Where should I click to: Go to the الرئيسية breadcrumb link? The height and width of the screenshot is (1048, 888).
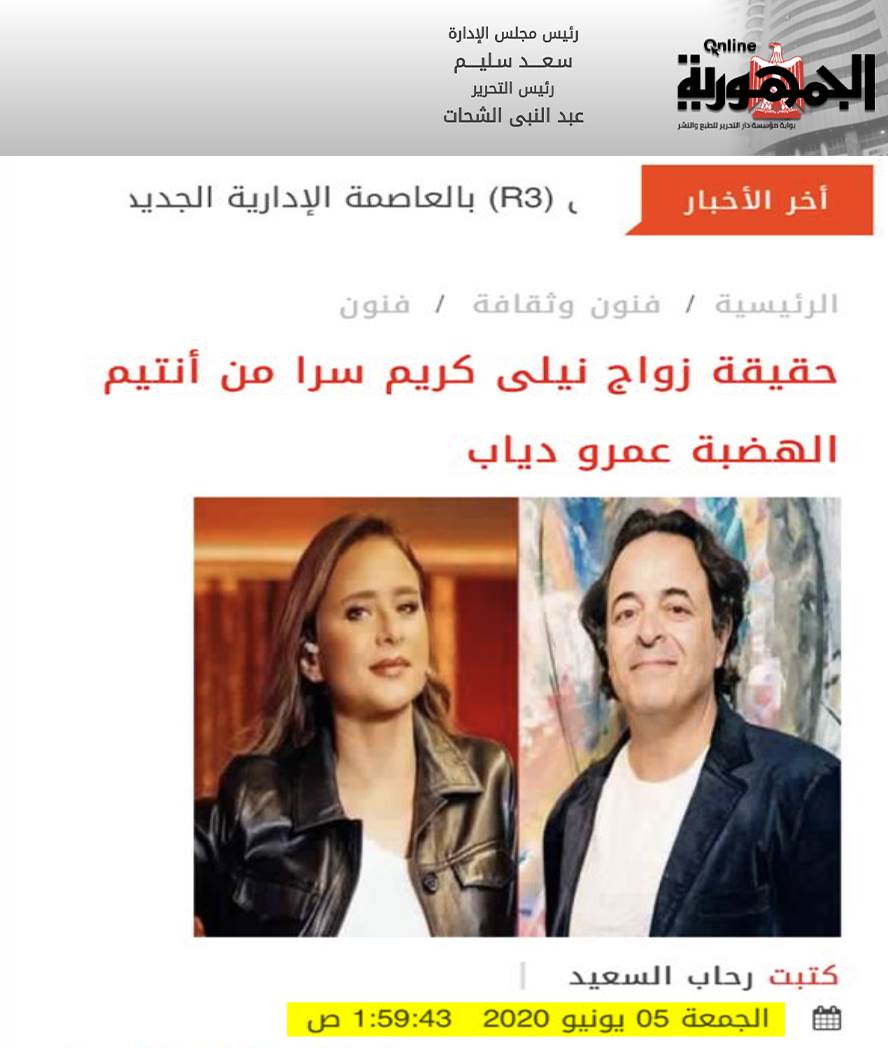point(776,305)
